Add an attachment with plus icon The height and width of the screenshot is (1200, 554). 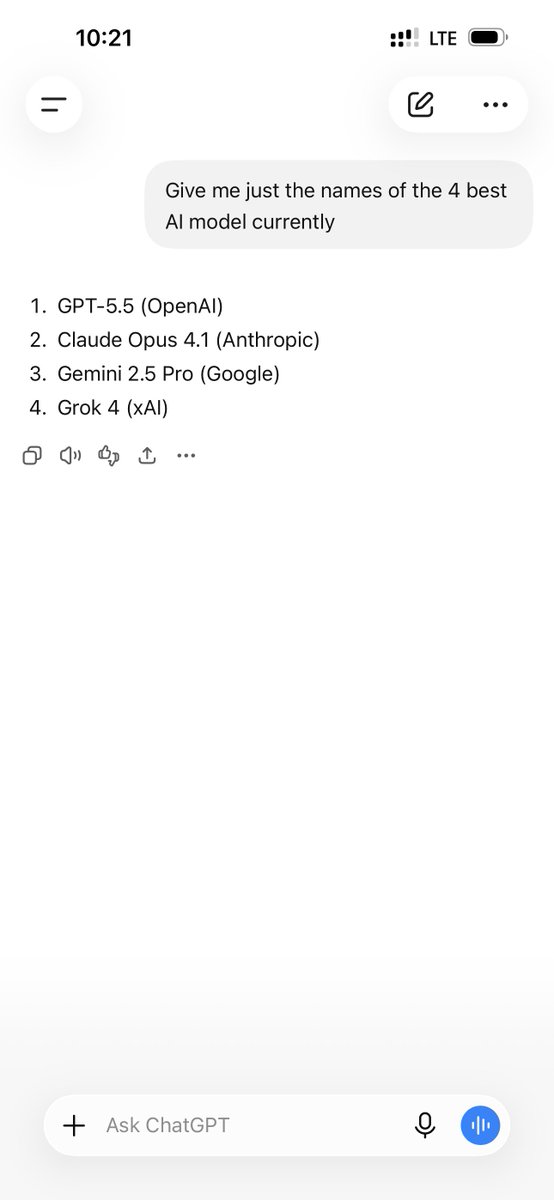coord(74,1125)
